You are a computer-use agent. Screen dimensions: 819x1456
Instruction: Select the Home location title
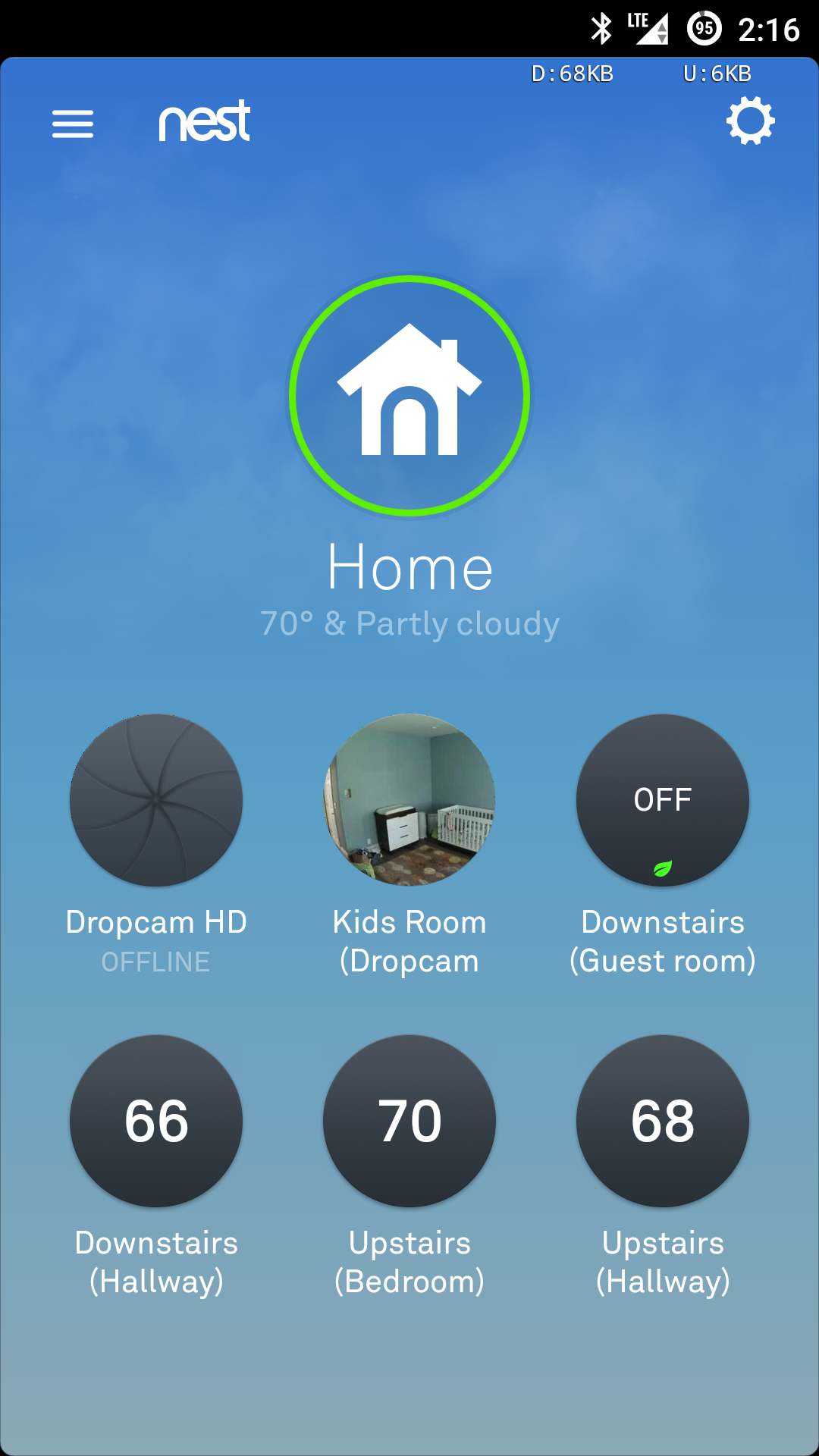click(409, 567)
